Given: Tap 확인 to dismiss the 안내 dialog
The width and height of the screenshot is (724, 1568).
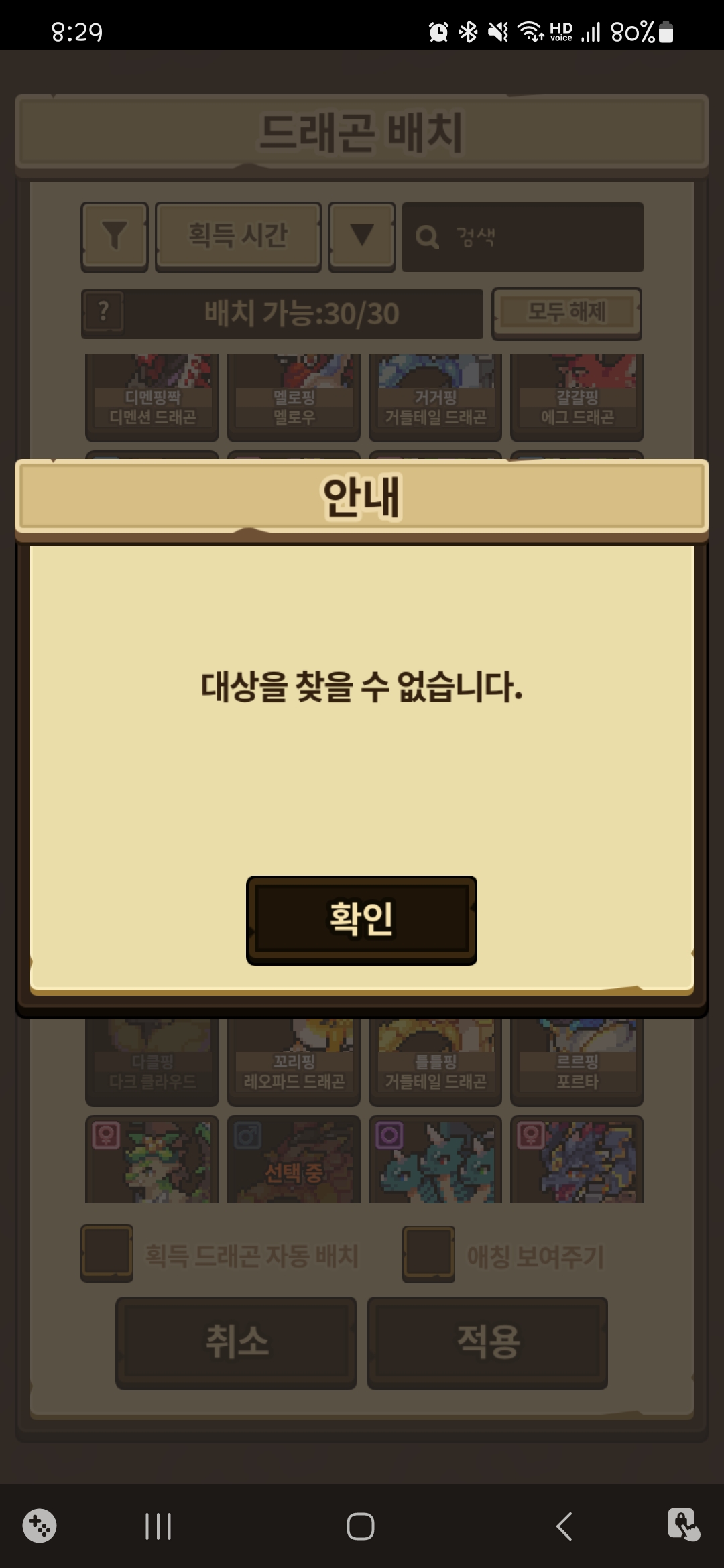Looking at the screenshot, I should [361, 919].
